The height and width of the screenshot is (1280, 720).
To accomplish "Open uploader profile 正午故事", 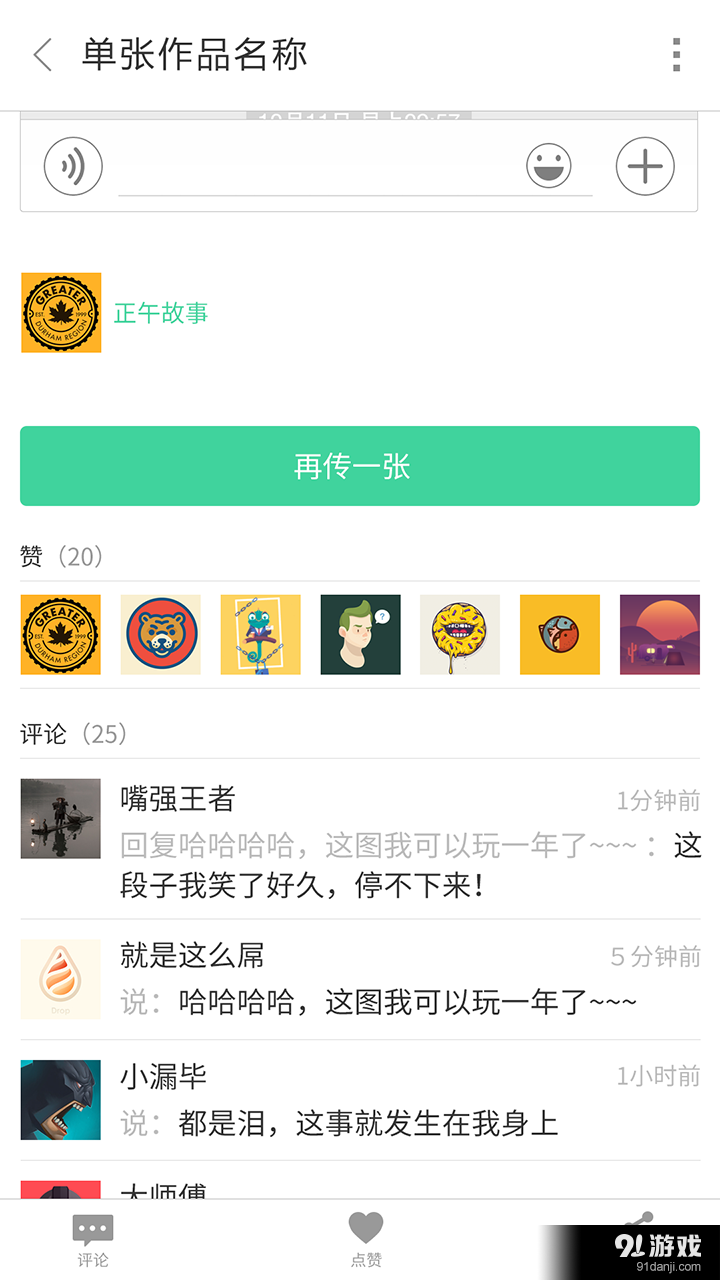I will click(162, 313).
